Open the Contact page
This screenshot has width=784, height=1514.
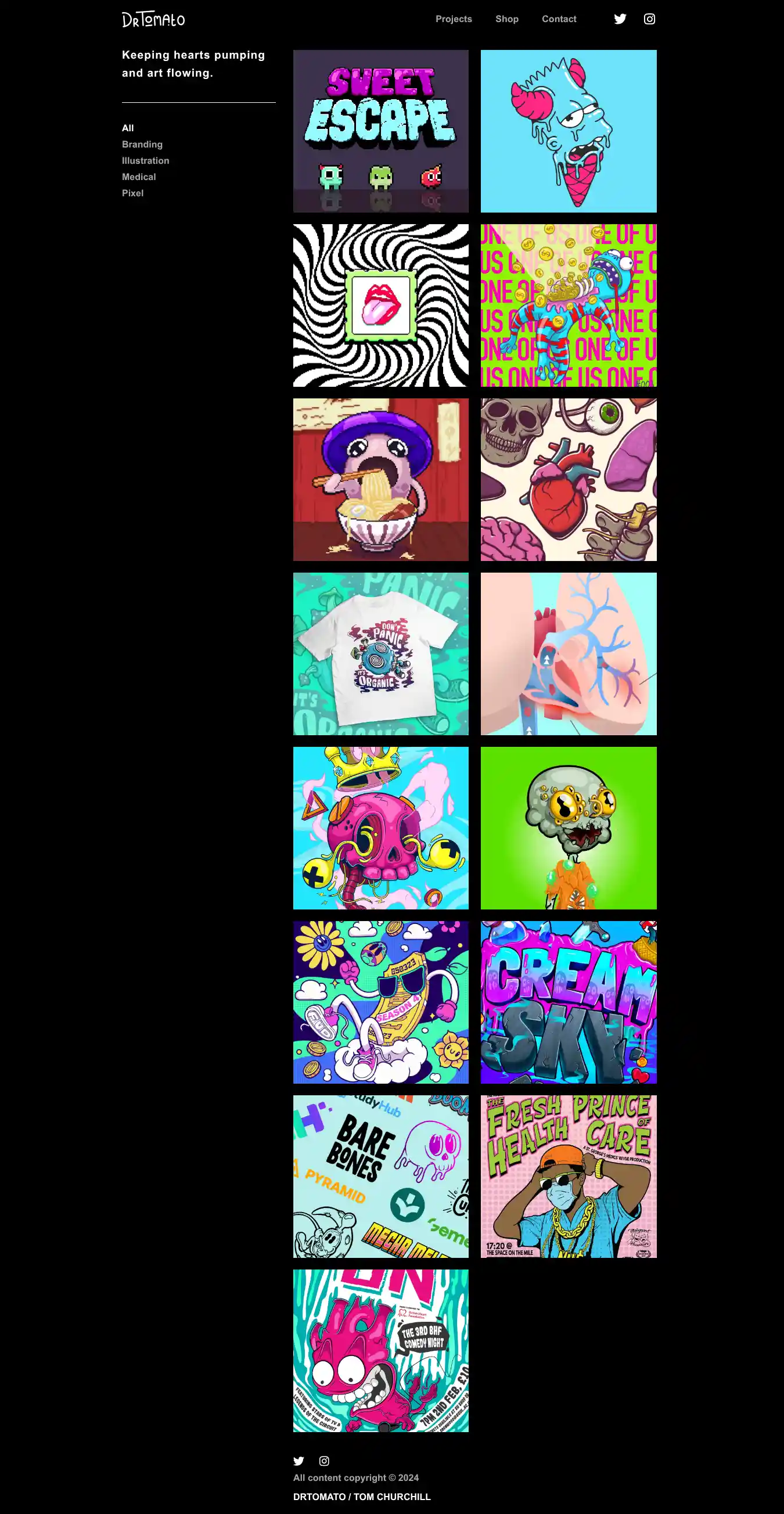558,19
